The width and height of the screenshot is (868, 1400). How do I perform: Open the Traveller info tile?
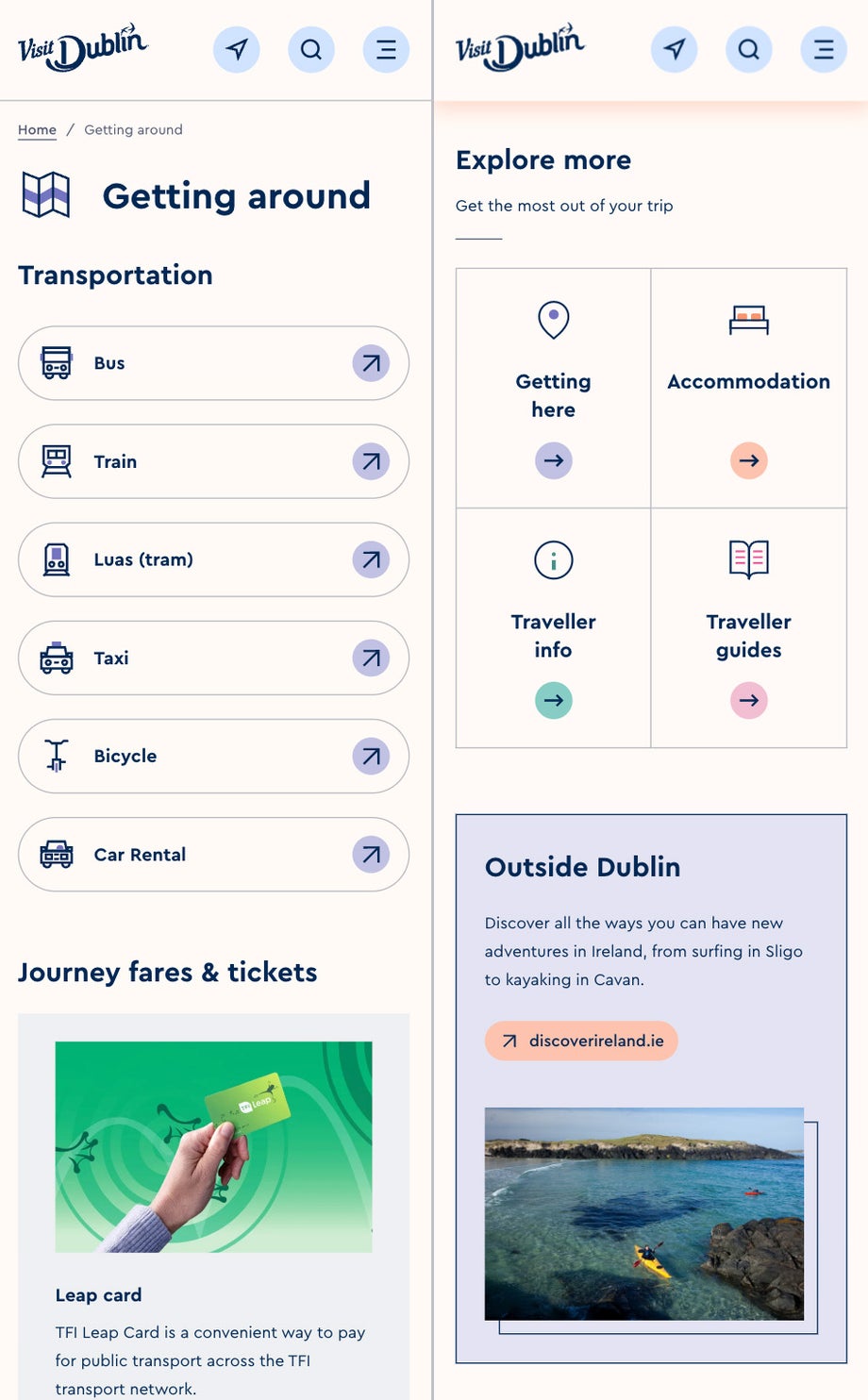point(554,628)
